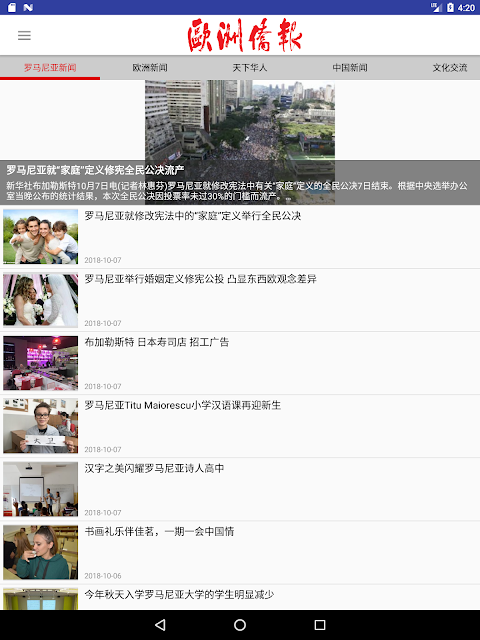Switch to the 天下华人 tab
The width and height of the screenshot is (480, 640).
pos(250,68)
